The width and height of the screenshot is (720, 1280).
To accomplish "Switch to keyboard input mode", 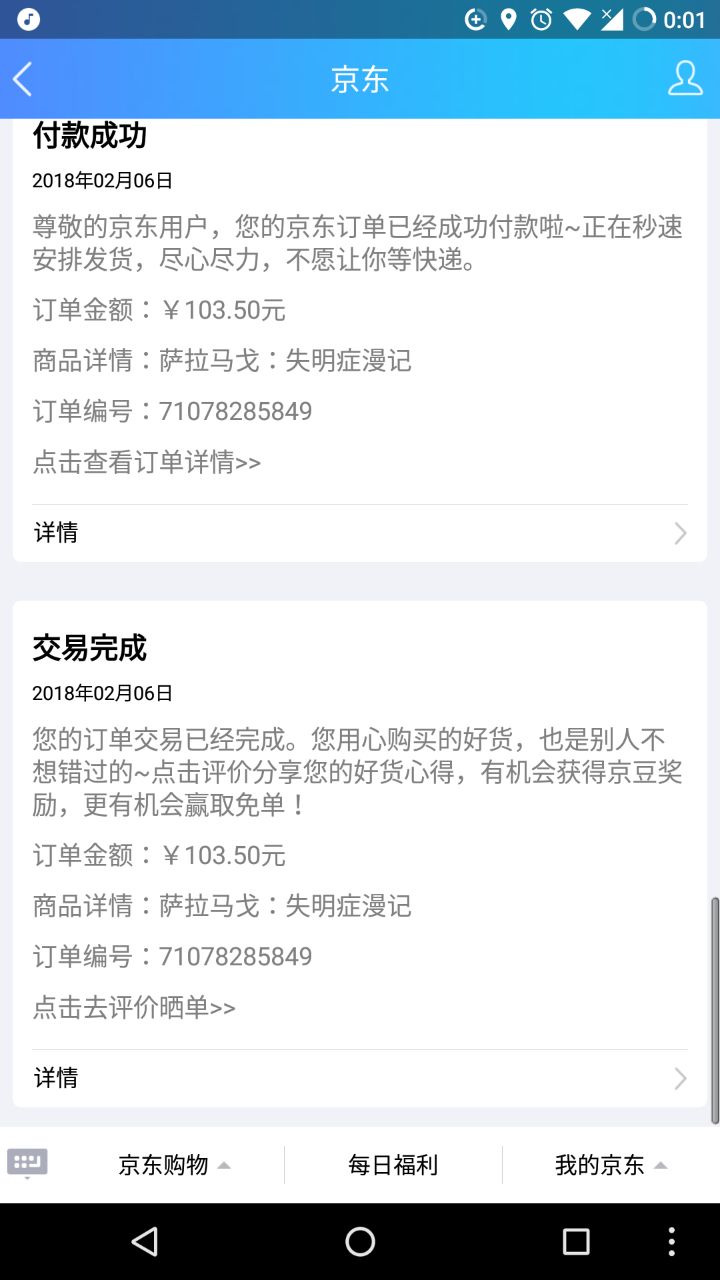I will point(27,1163).
